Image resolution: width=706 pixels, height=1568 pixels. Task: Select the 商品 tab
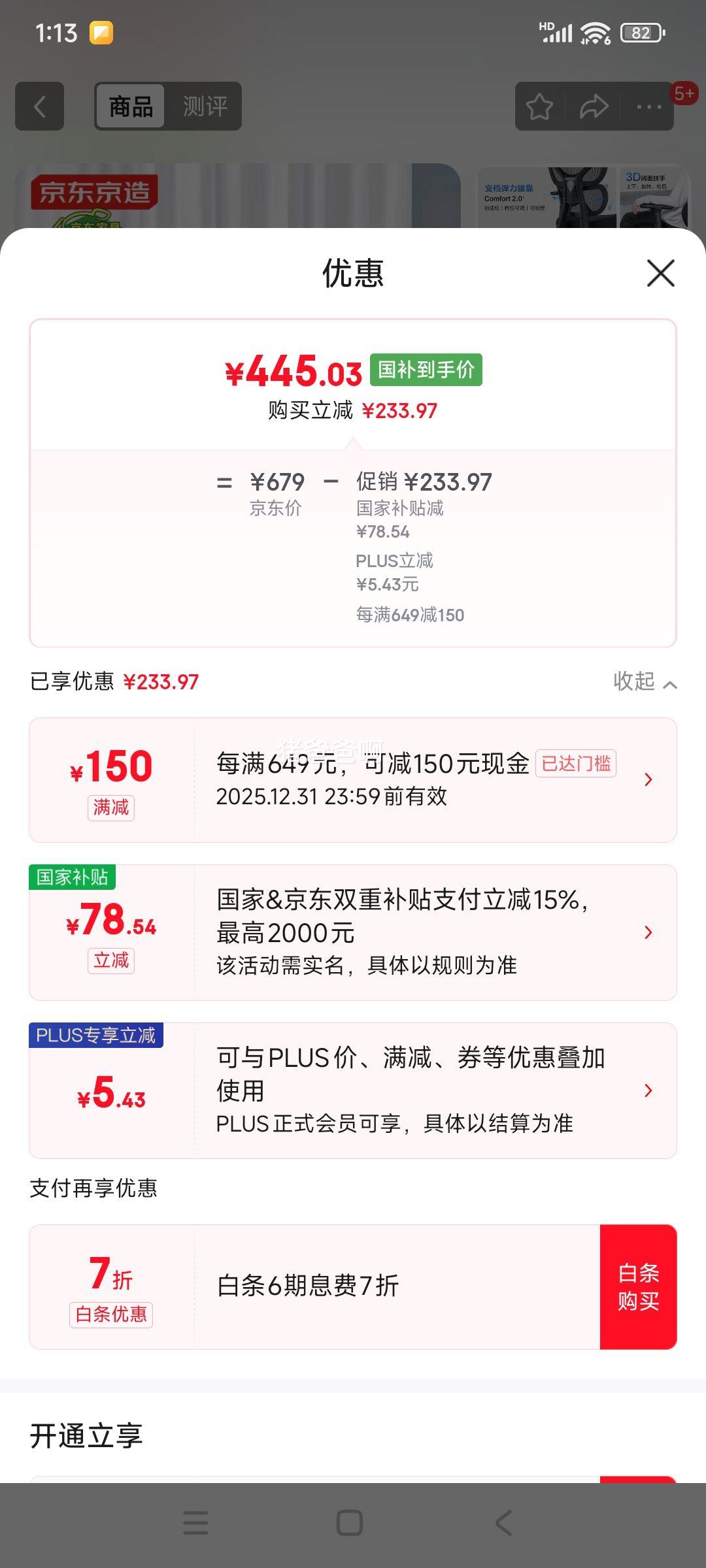pyautogui.click(x=131, y=106)
